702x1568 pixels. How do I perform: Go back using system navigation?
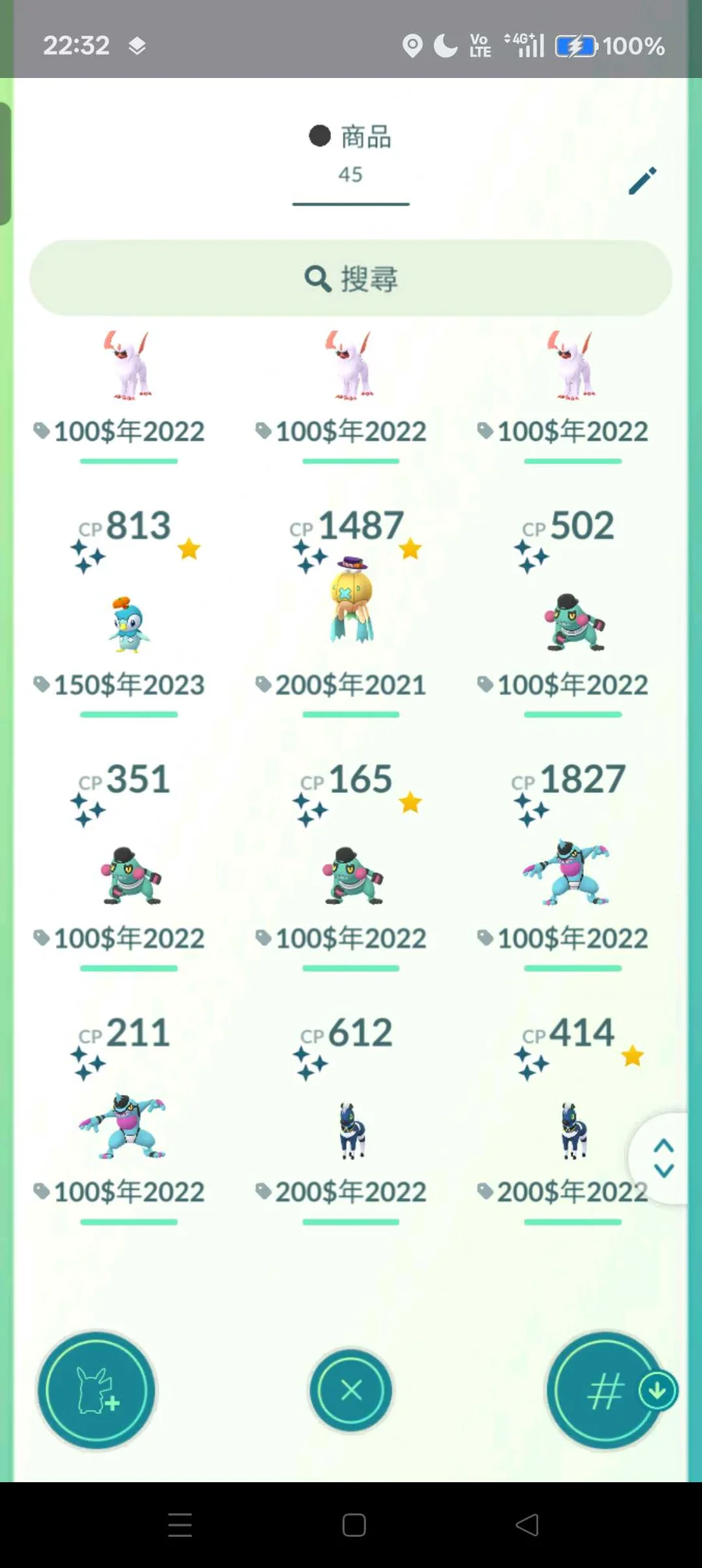(x=527, y=1525)
